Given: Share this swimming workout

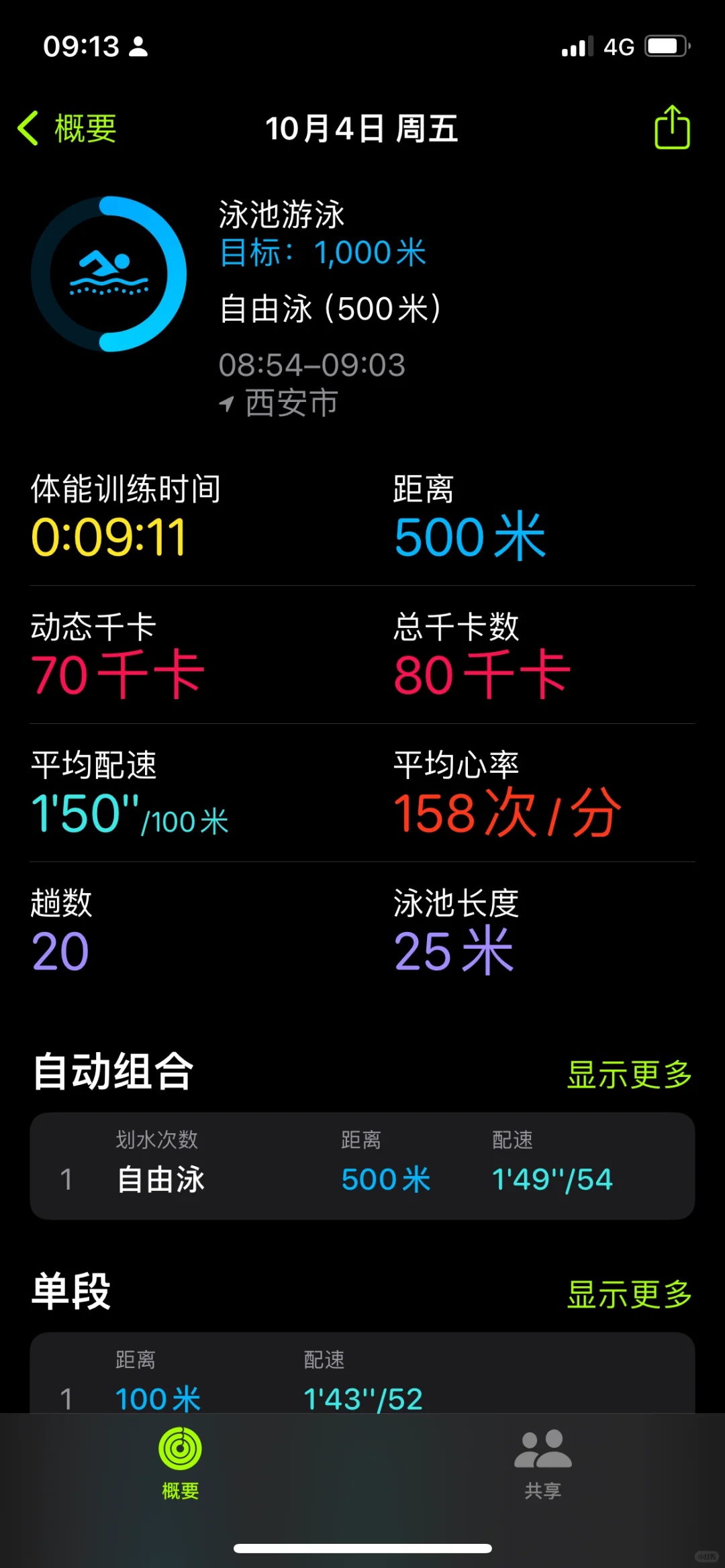Looking at the screenshot, I should click(672, 127).
